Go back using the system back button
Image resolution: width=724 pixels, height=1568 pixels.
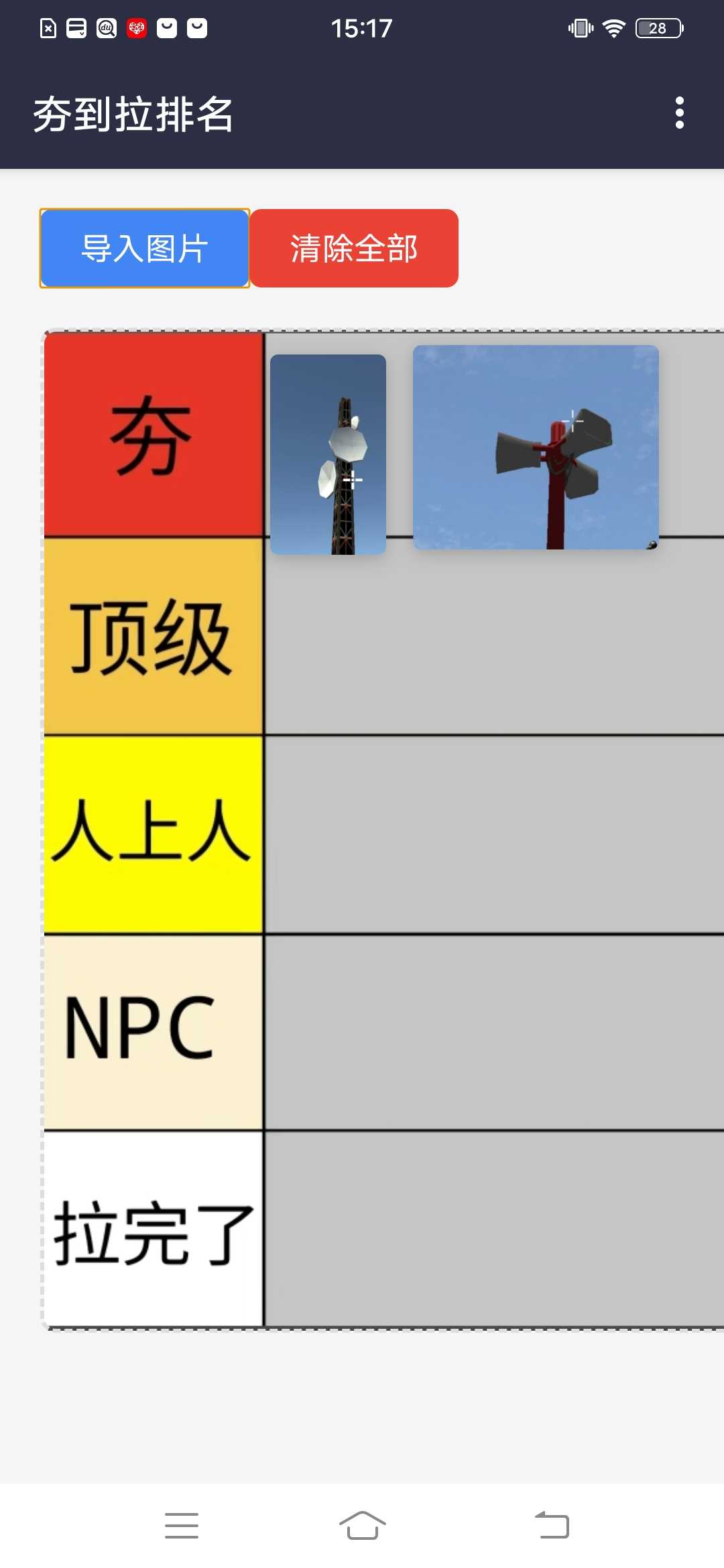click(552, 1525)
